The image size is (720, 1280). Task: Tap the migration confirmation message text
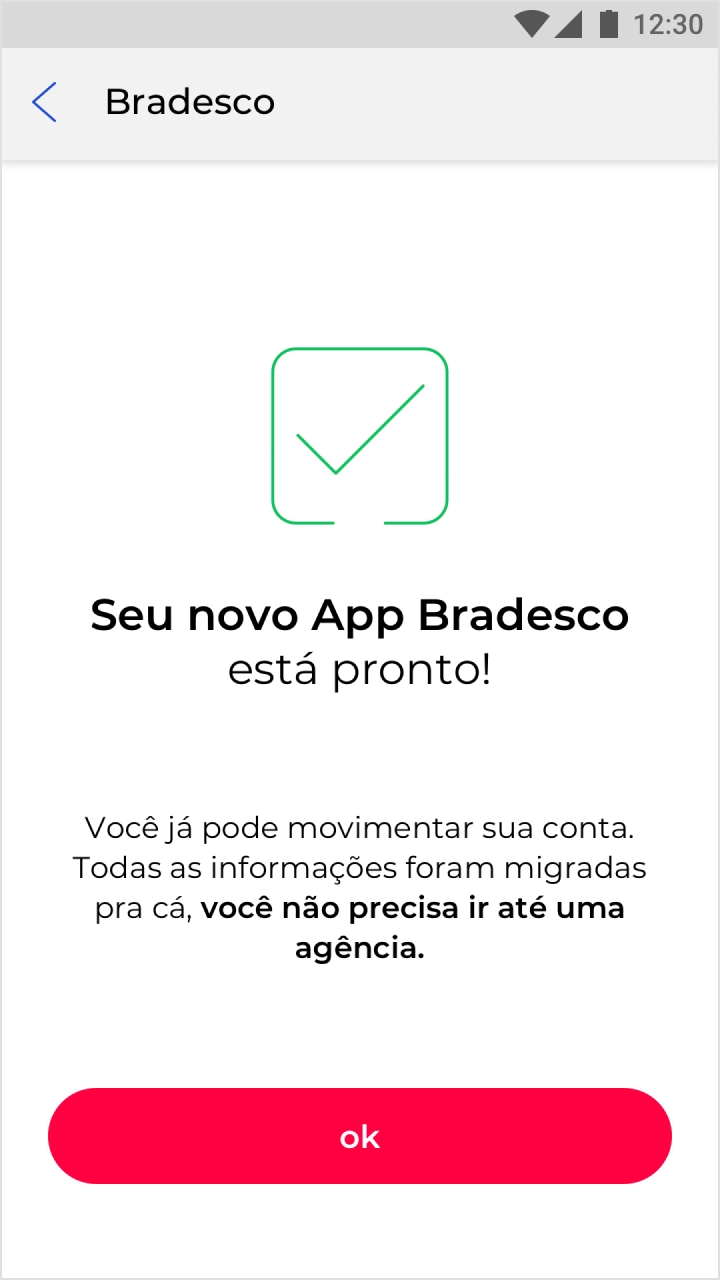pos(360,888)
